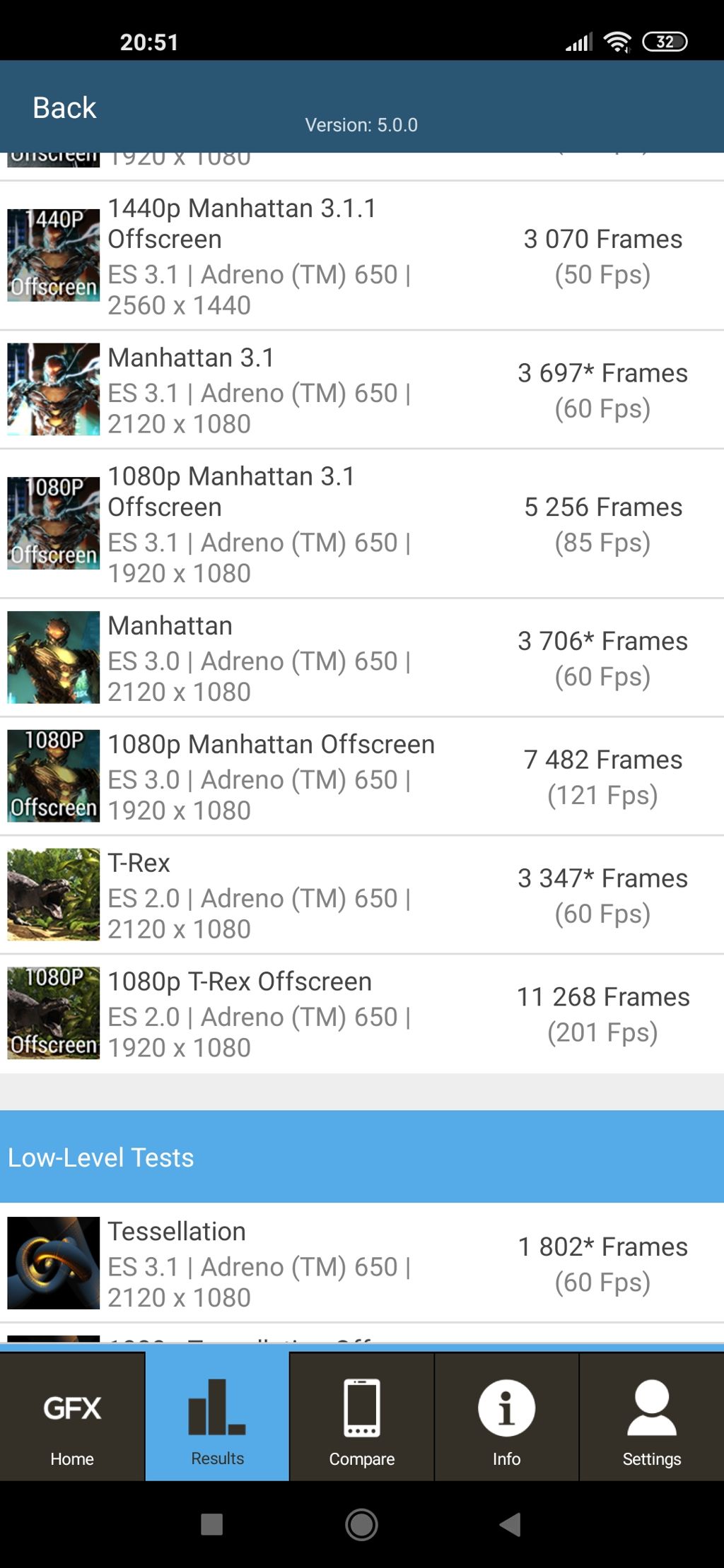Image resolution: width=724 pixels, height=1568 pixels.
Task: Open the Info tab
Action: 506,1417
